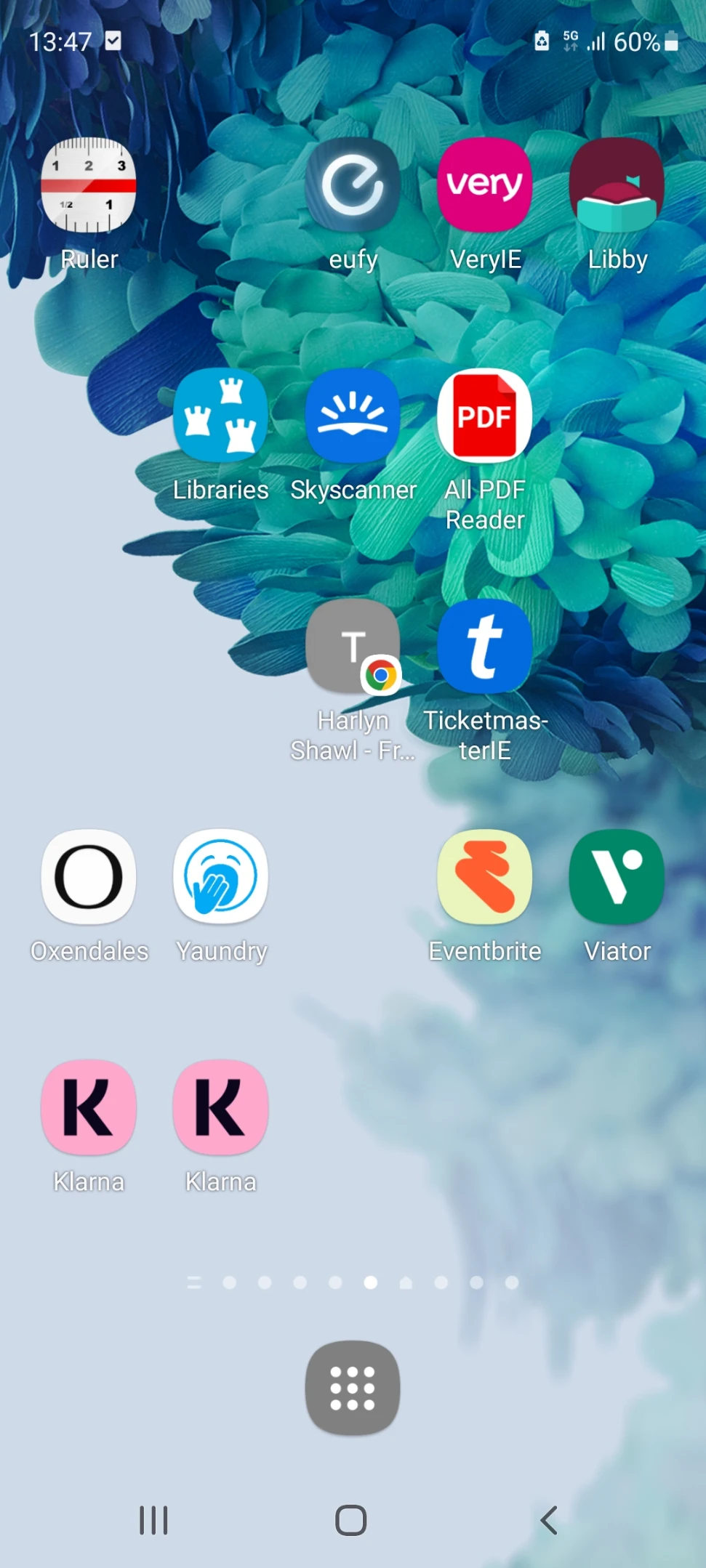Go back with the navigation arrow
706x1568 pixels.
coord(549,1519)
